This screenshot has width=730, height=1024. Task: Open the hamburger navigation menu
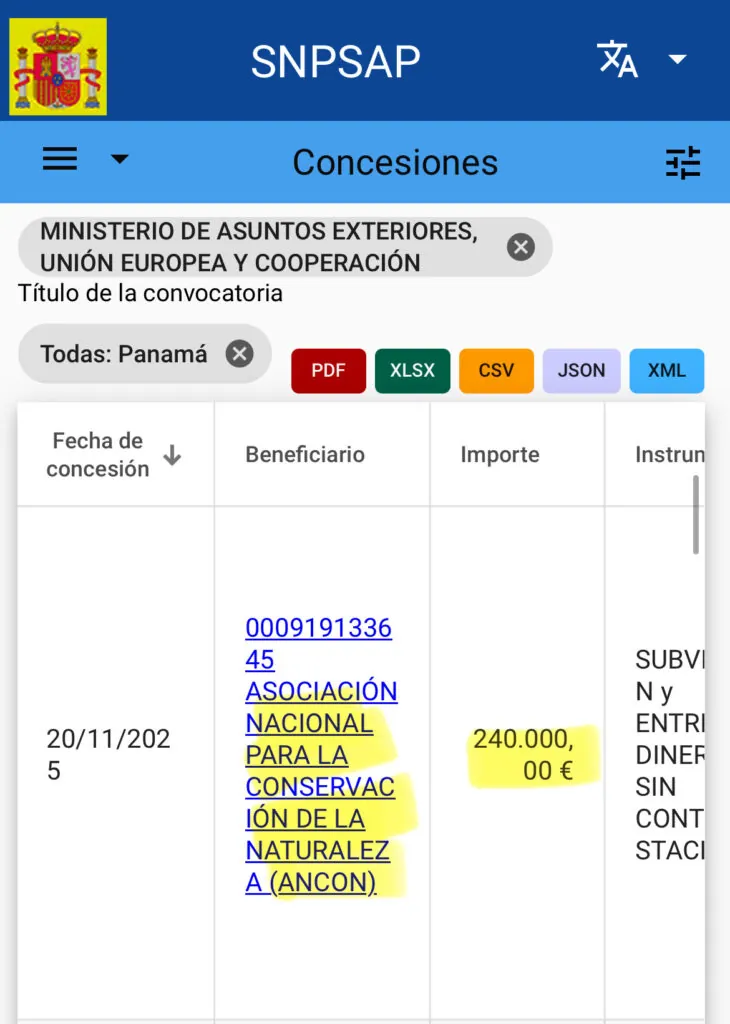(x=60, y=159)
